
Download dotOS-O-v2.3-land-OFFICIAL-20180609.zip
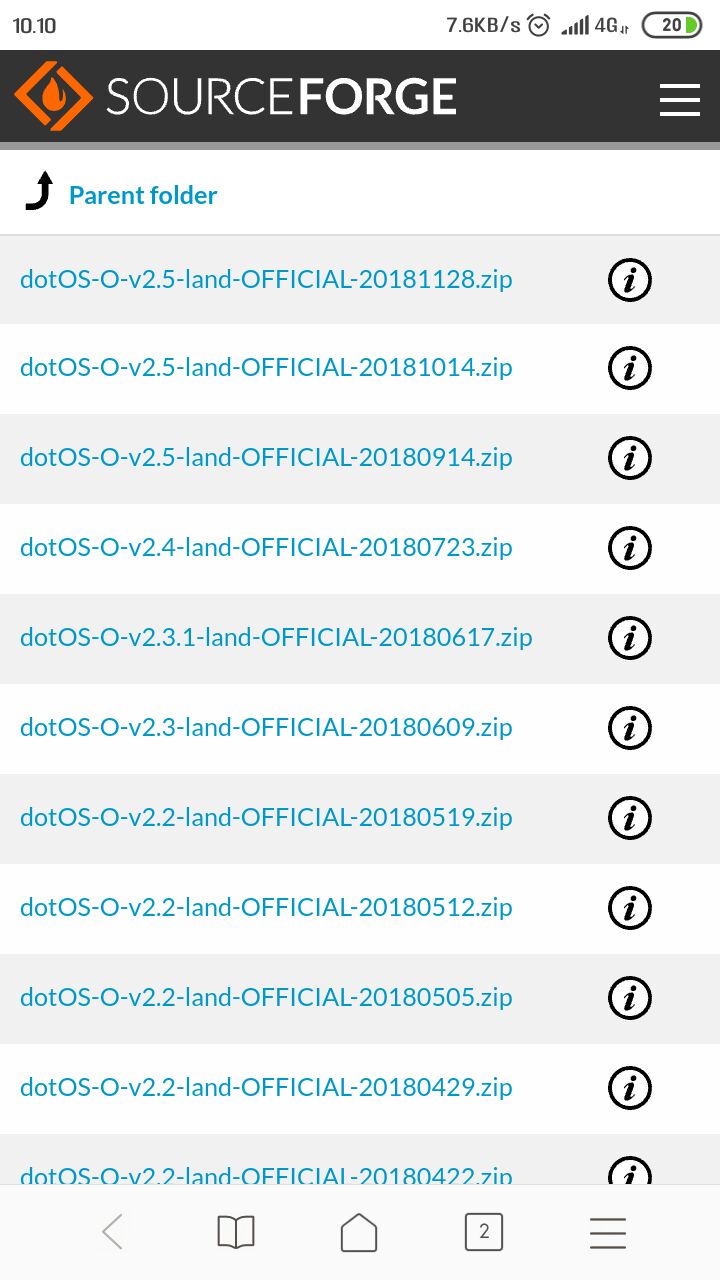pos(266,727)
